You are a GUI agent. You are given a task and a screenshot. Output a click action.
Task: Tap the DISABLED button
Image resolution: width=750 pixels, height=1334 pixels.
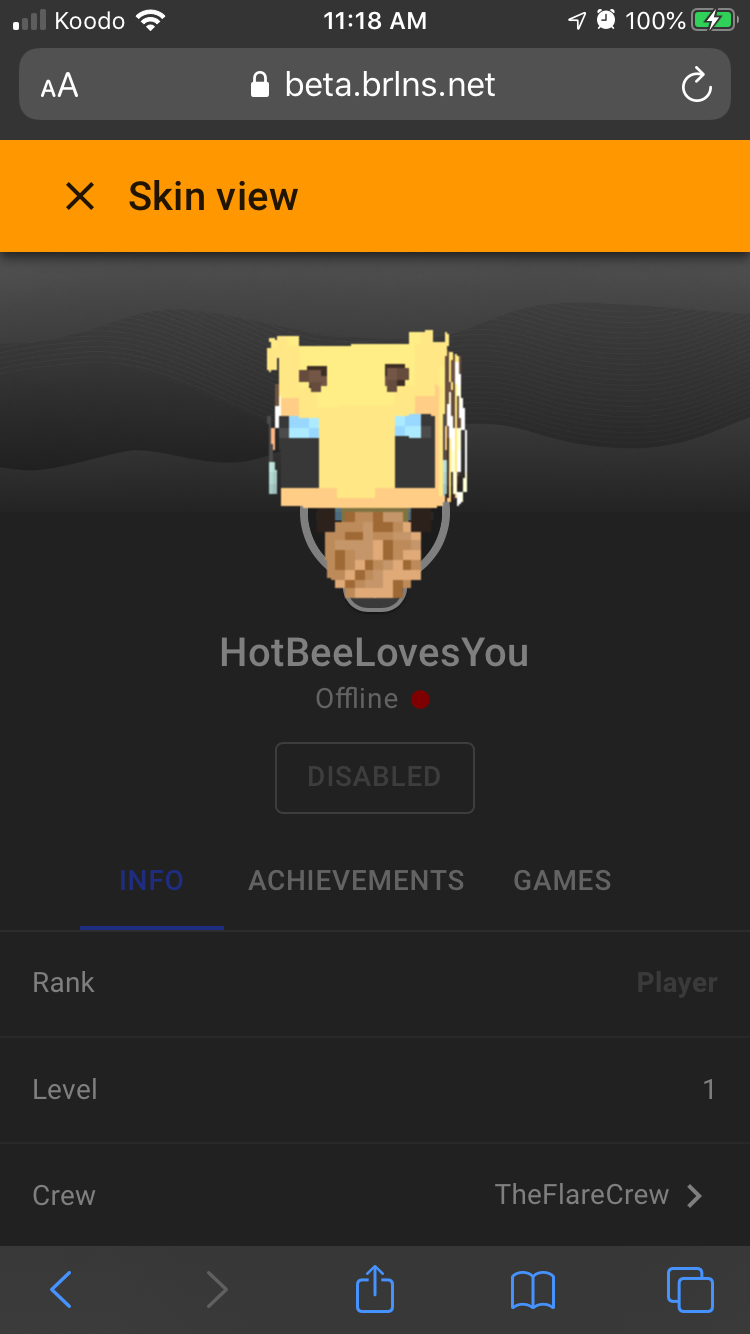coord(375,777)
